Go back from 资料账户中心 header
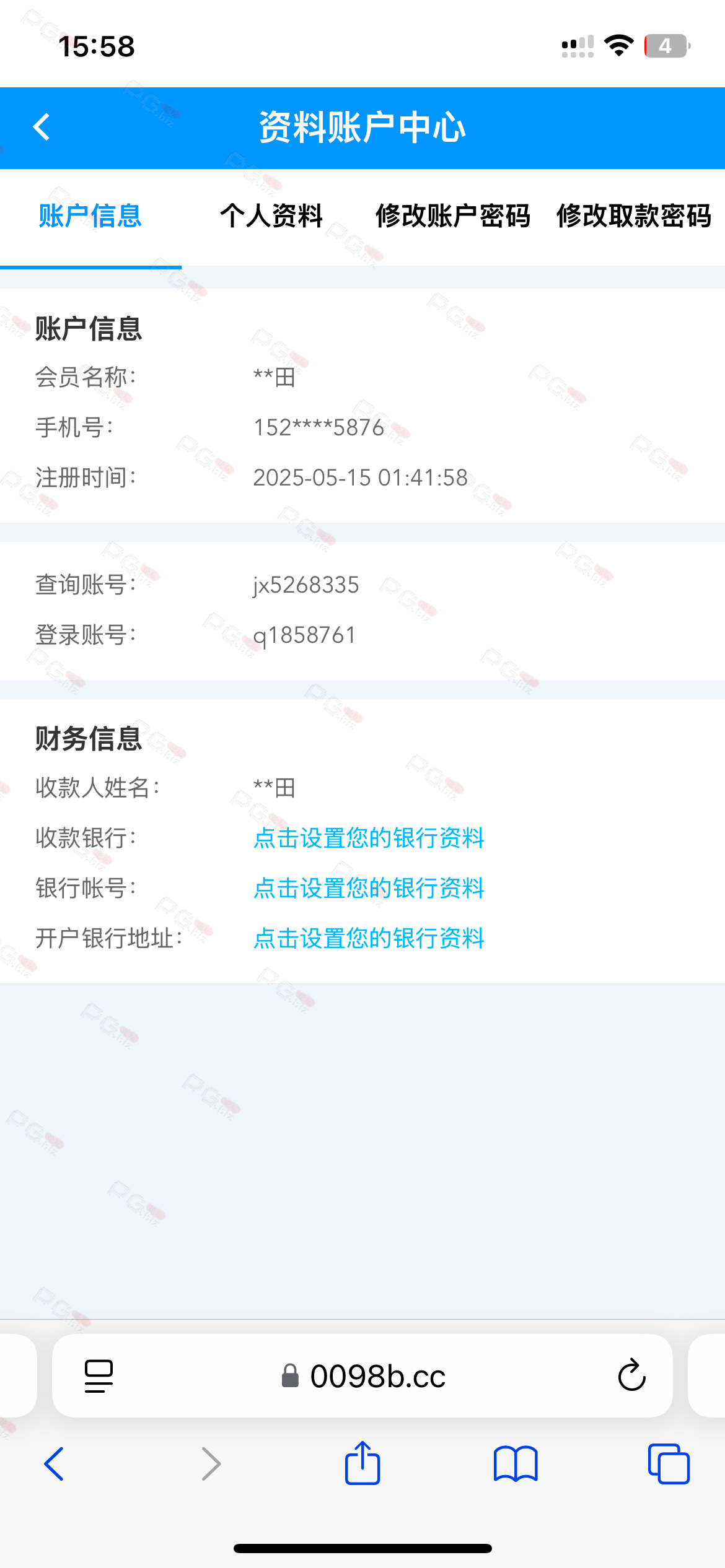Viewport: 725px width, 1568px height. coord(42,128)
